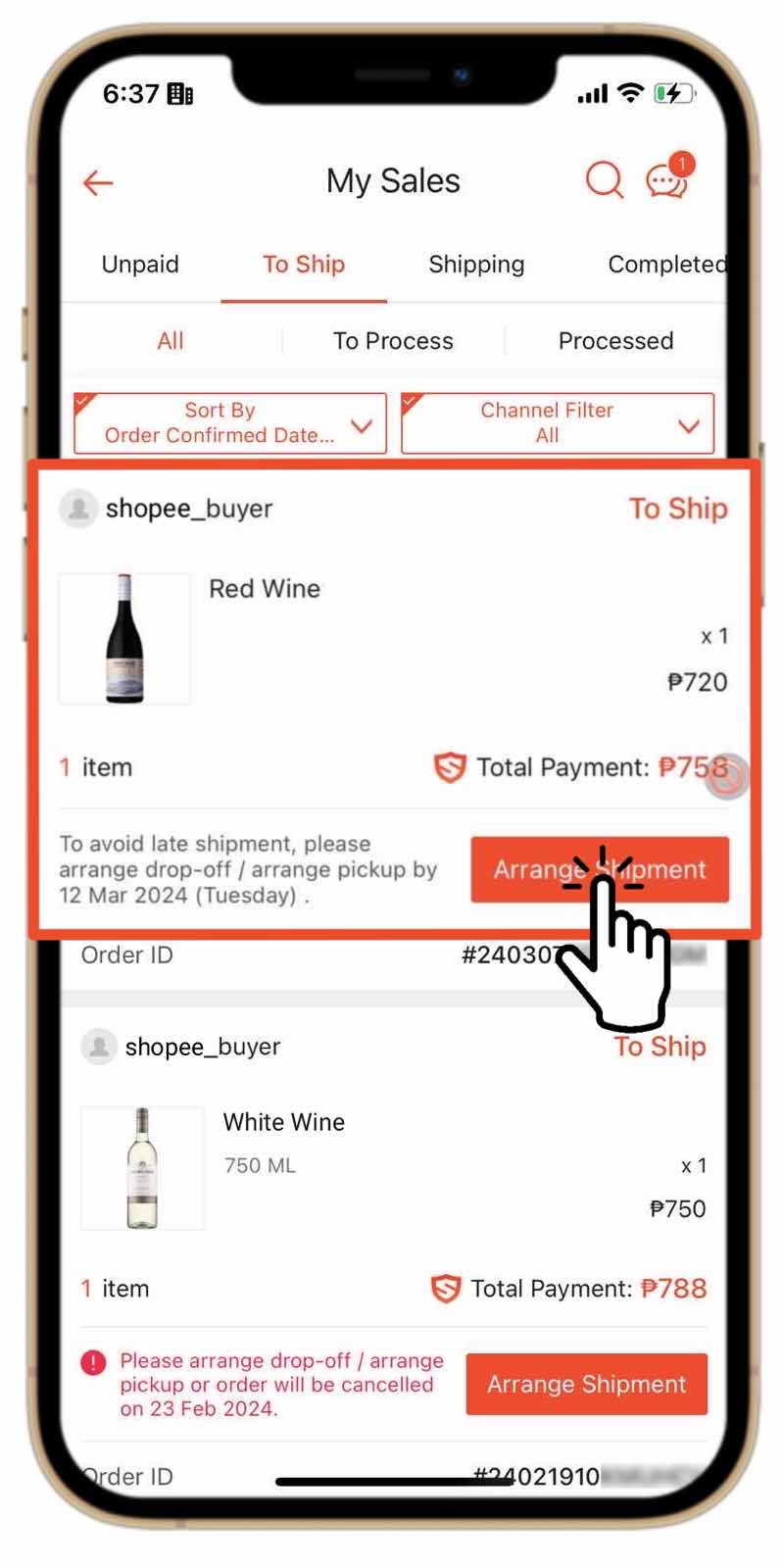Screen dimensions: 782x1568
Task: Tap the To Ship status on the White Wine order
Action: (x=659, y=1046)
